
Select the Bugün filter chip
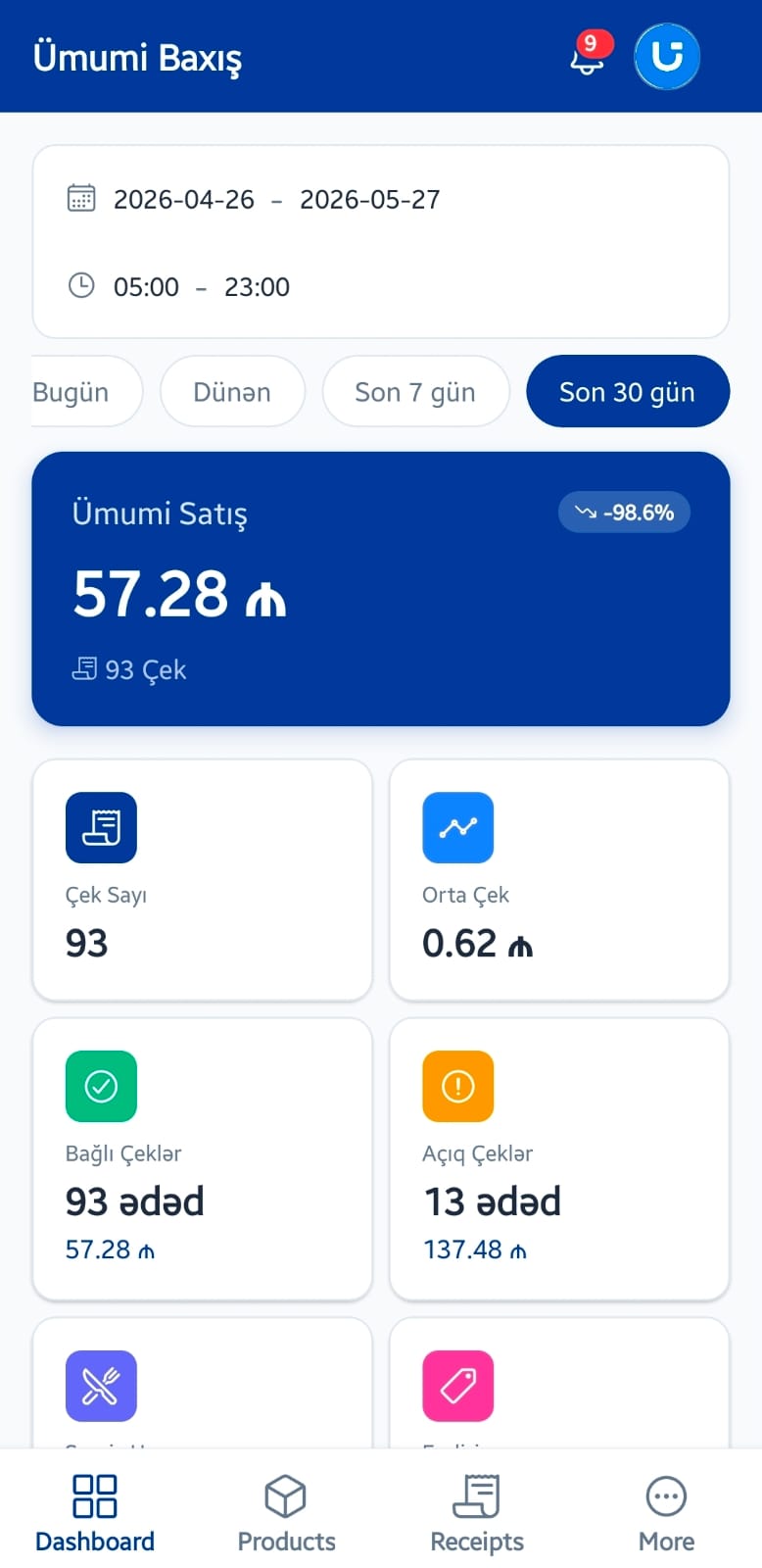coord(86,392)
